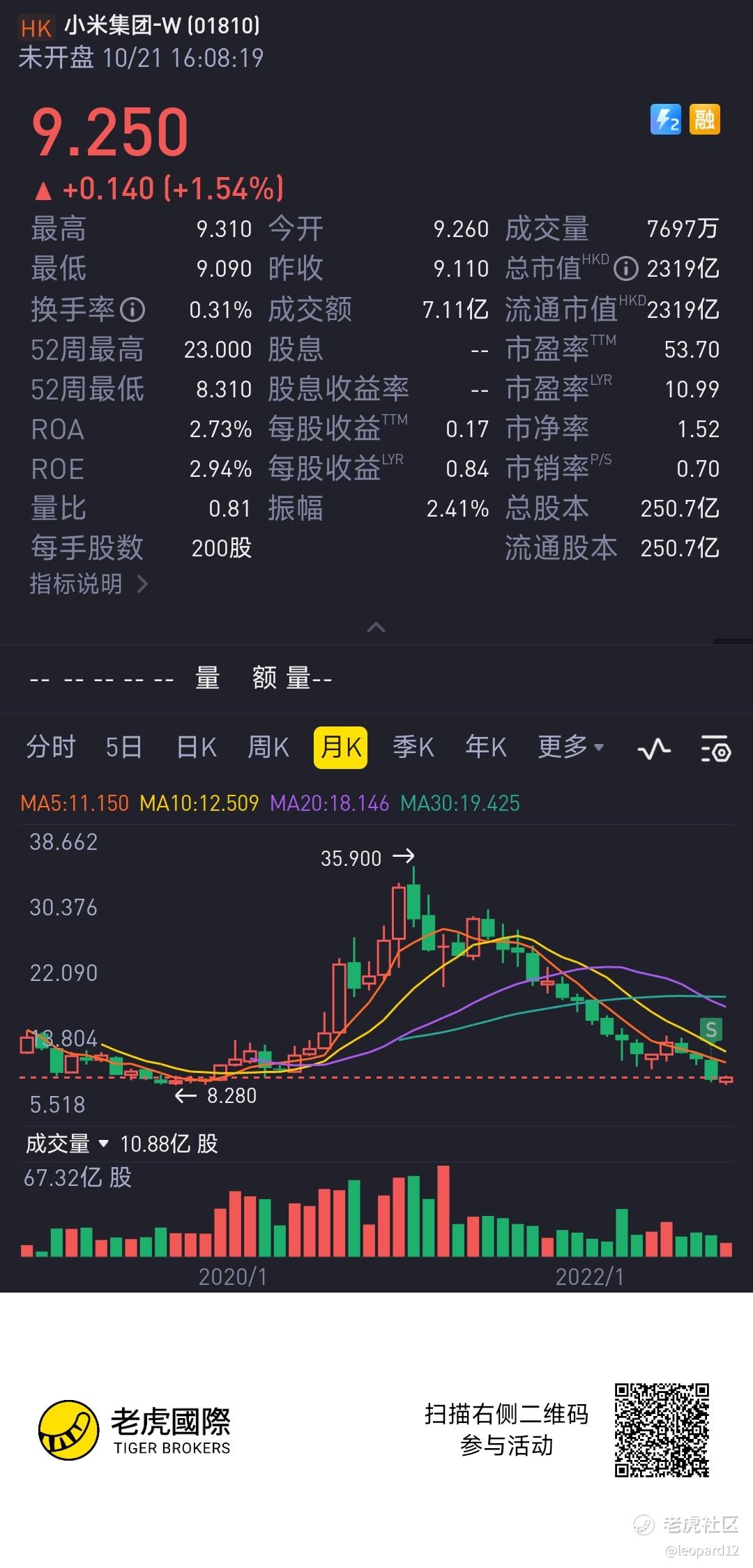This screenshot has height=1568, width=753.
Task: Select the 5日 chart view
Action: (x=124, y=747)
